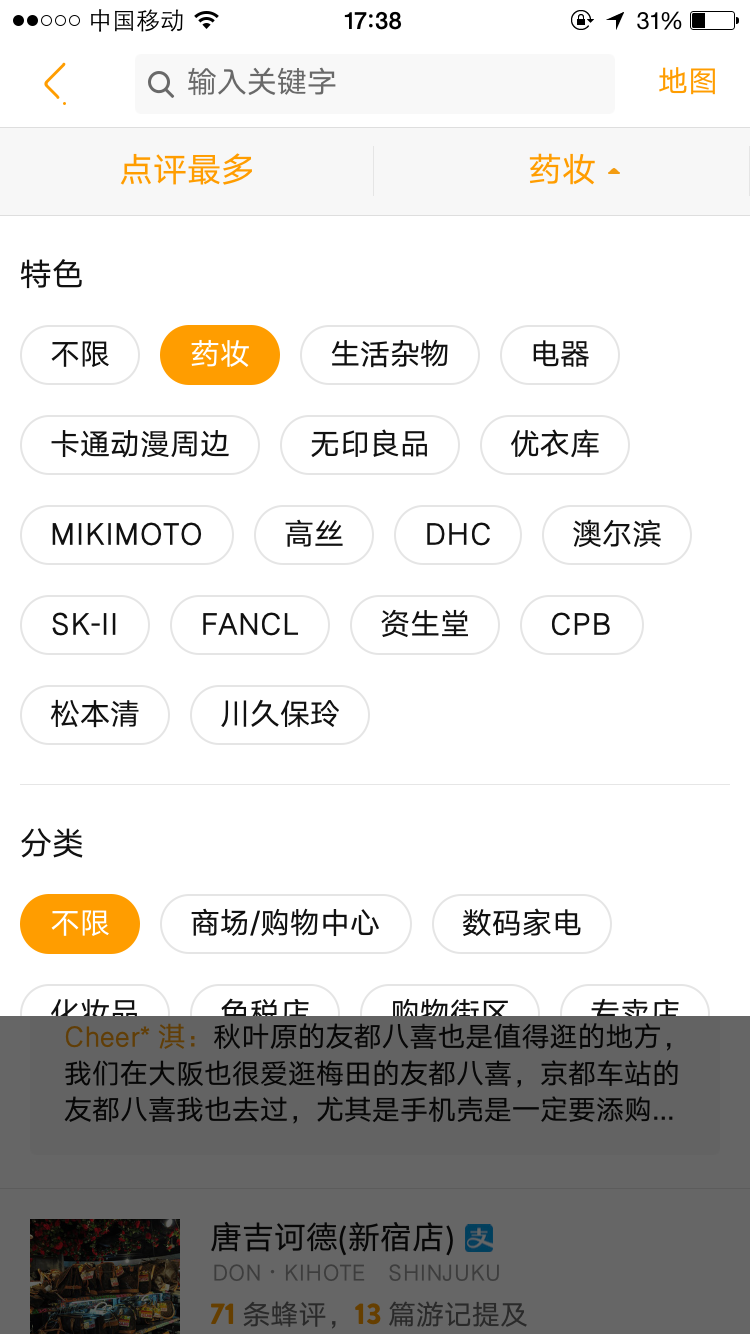
Task: Select 商场/购物中心 category
Action: 286,924
